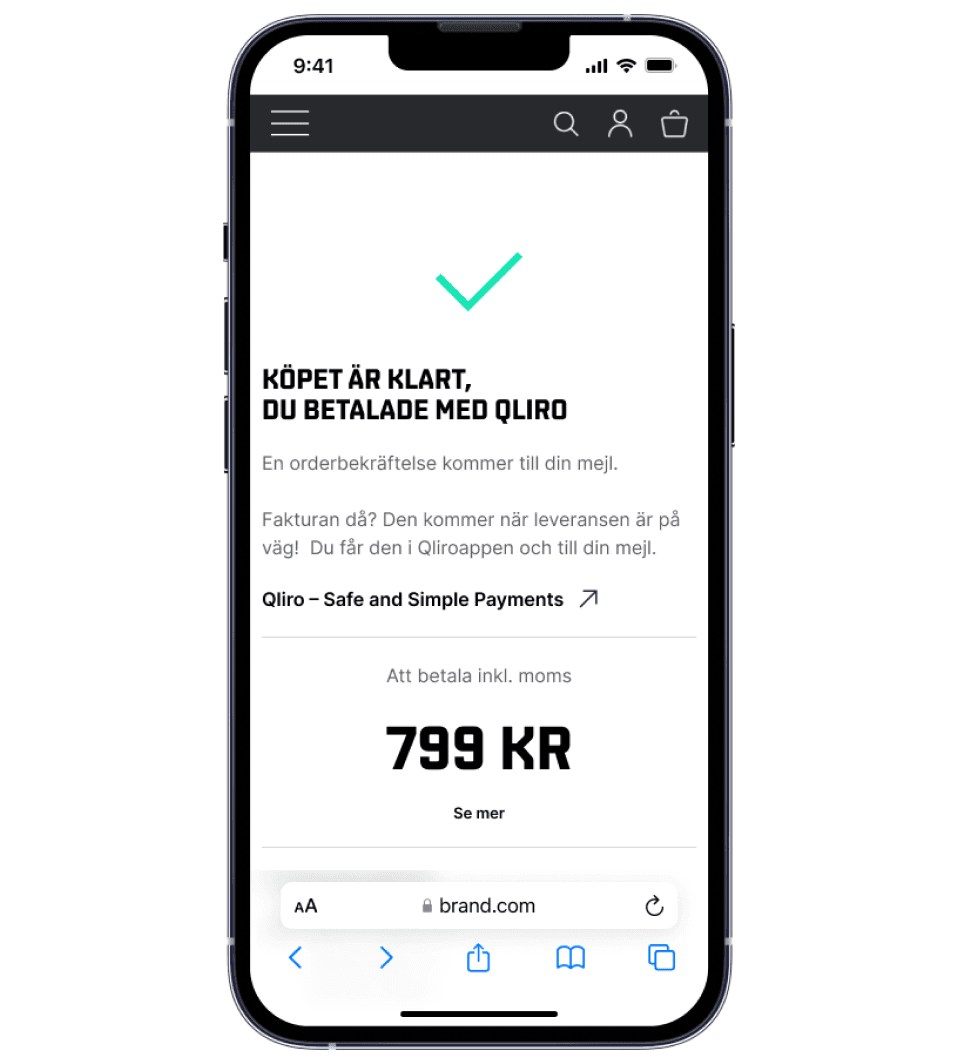
Task: Open the site search
Action: pos(566,124)
